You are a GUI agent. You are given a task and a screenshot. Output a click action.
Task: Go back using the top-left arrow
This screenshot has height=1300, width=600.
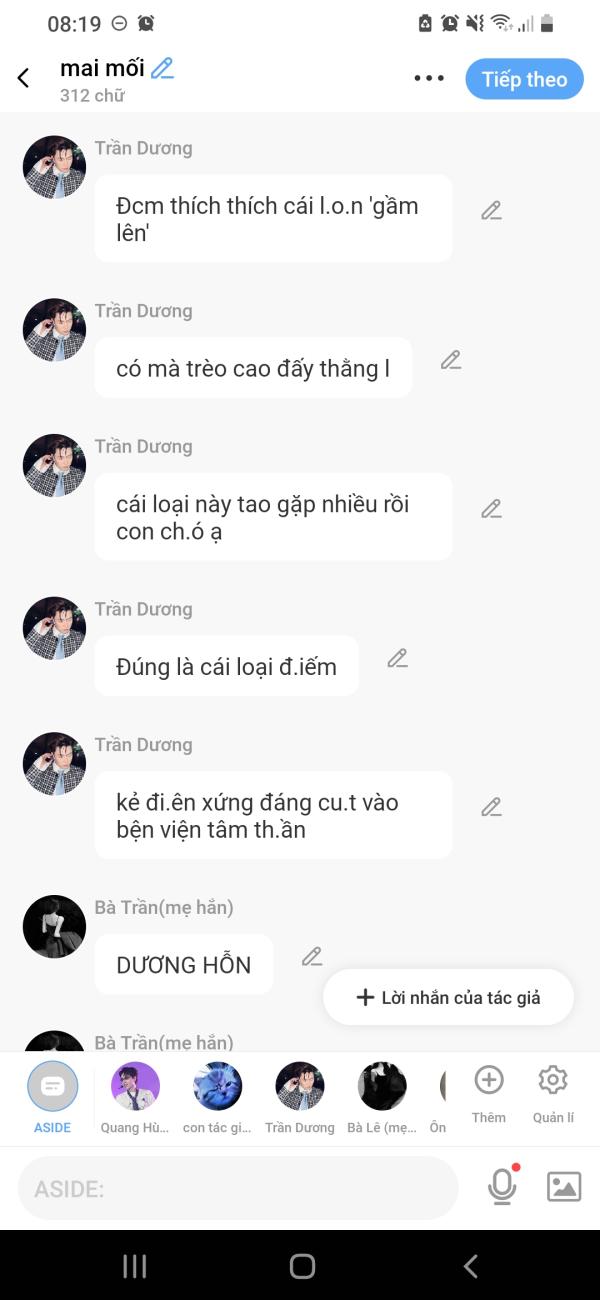click(x=24, y=78)
